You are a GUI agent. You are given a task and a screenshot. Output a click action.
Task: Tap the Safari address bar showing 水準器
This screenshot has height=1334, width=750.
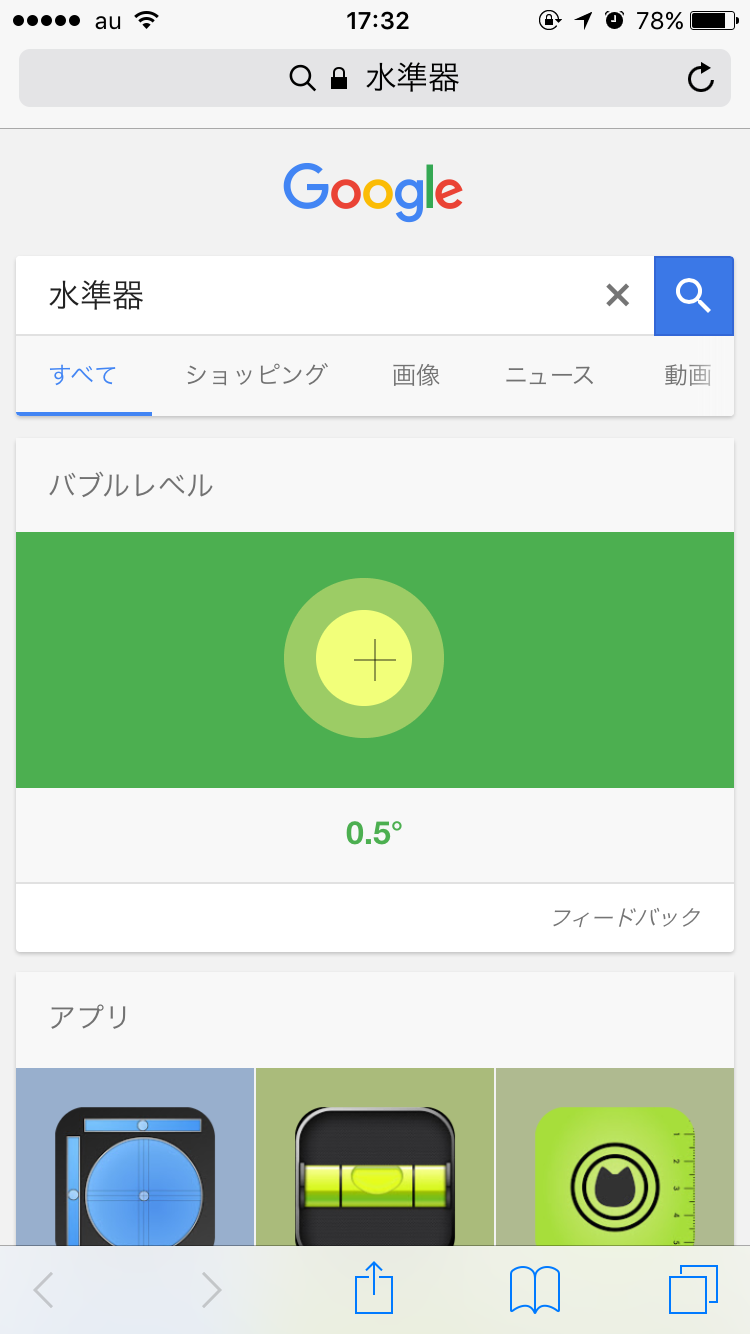click(x=375, y=78)
